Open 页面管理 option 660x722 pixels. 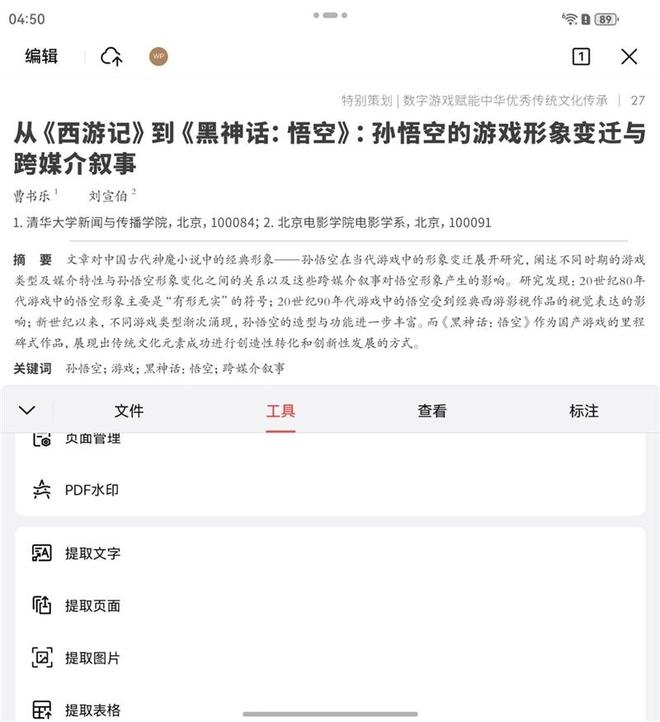[x=92, y=440]
